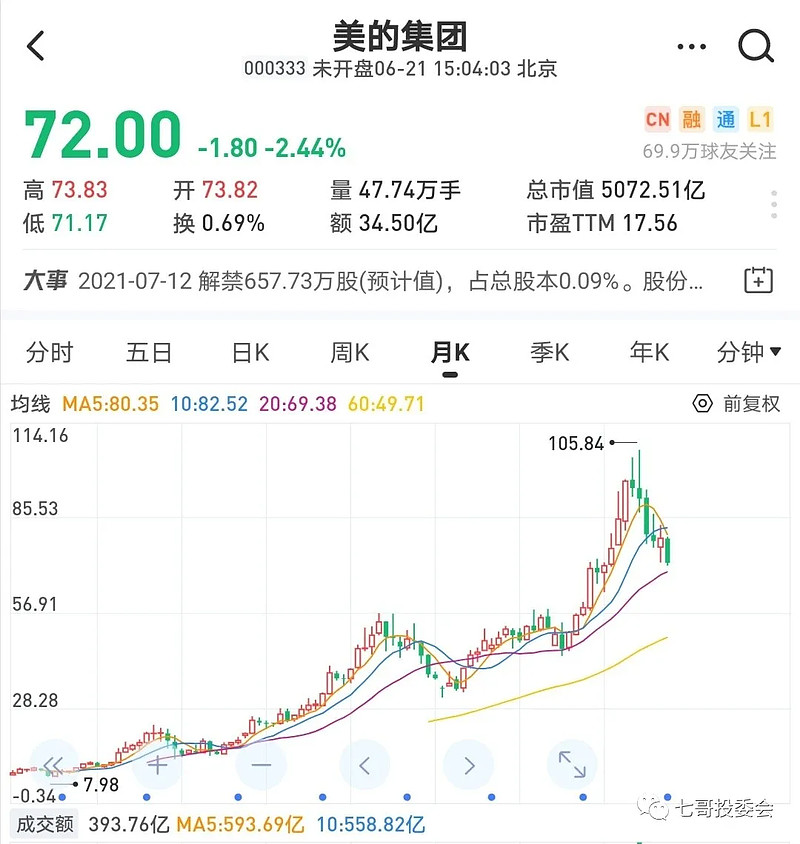Zoom out the chart with minus button
800x844 pixels.
[x=261, y=765]
